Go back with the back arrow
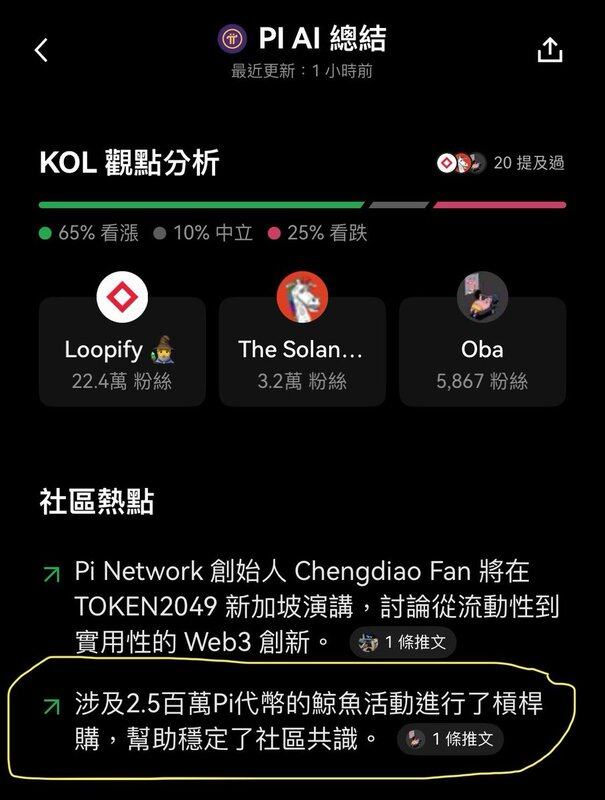 [x=41, y=50]
